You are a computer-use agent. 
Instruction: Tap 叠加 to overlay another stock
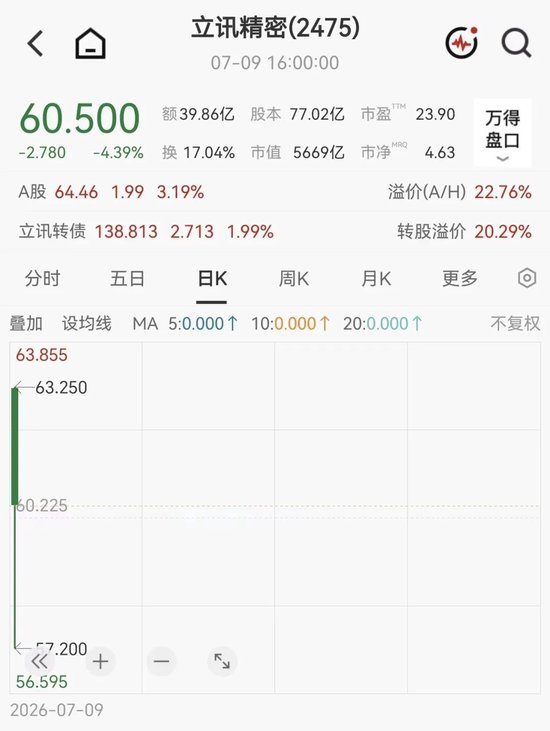[x=26, y=324]
